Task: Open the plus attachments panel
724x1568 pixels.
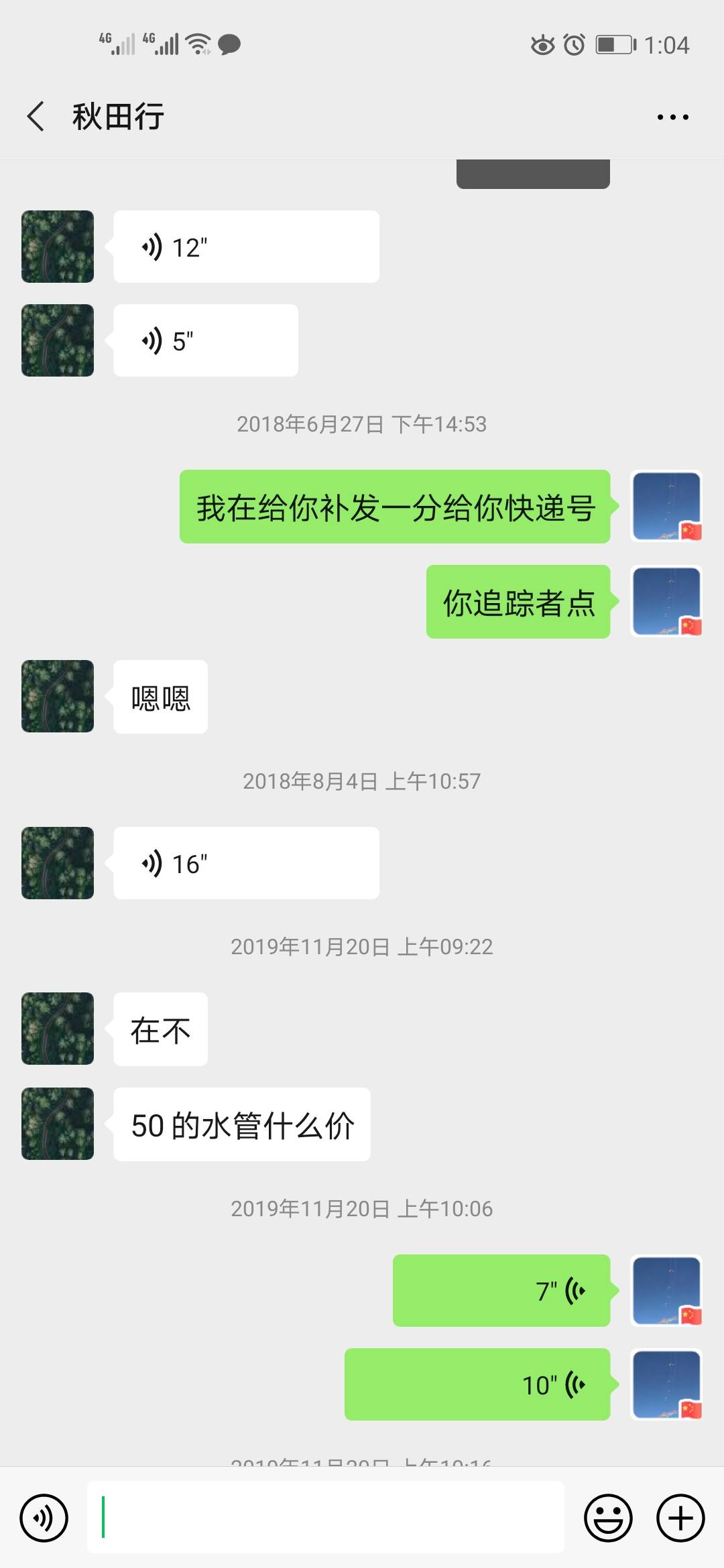Action: [680, 1518]
